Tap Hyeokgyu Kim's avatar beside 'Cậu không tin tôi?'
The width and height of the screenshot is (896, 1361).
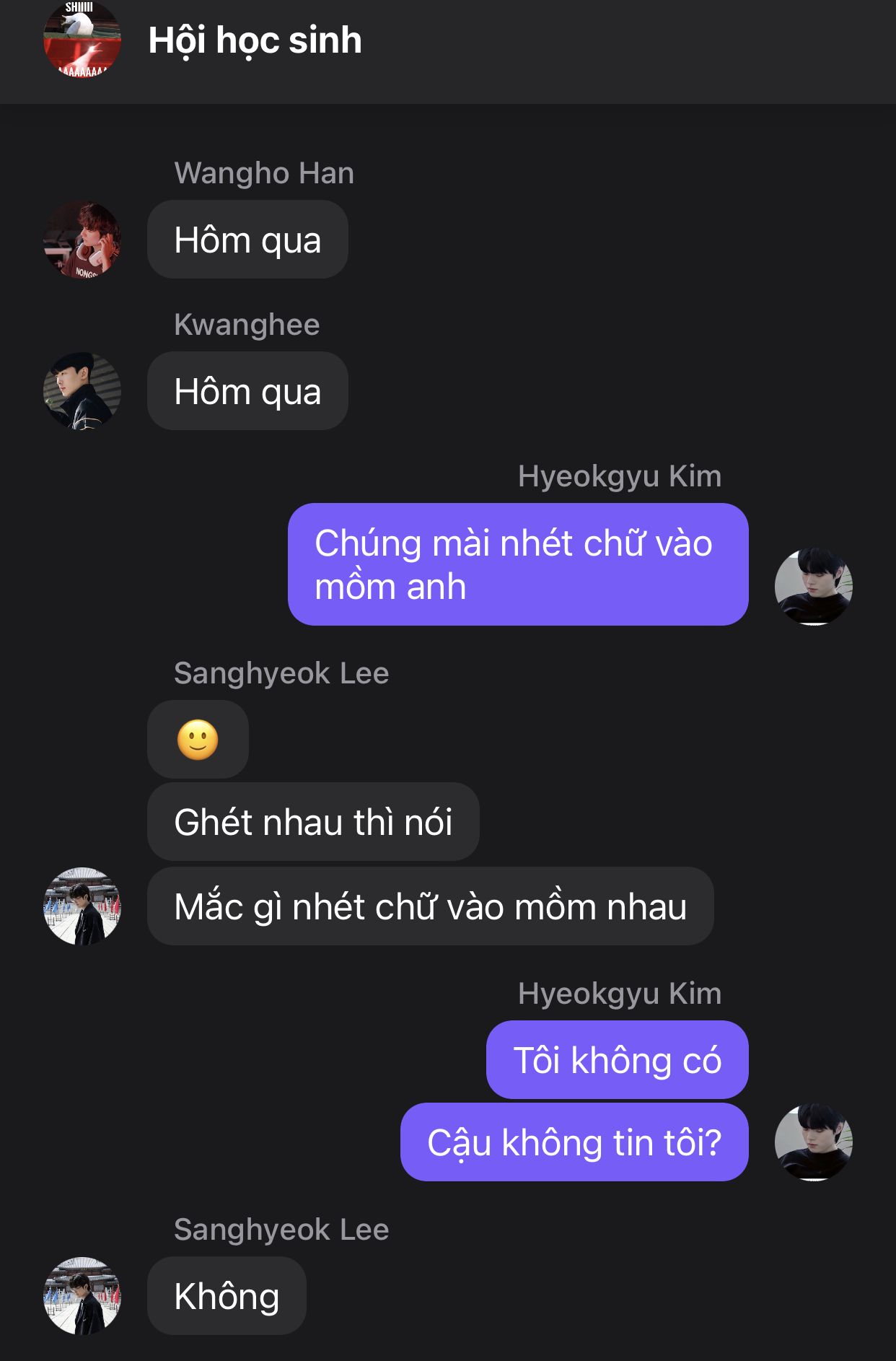[813, 1142]
